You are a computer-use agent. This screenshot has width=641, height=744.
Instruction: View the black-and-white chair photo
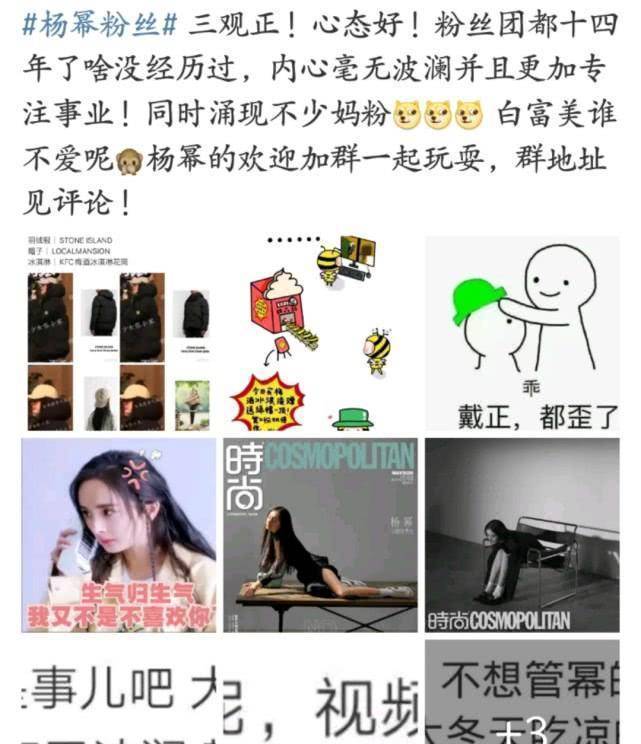[522, 535]
